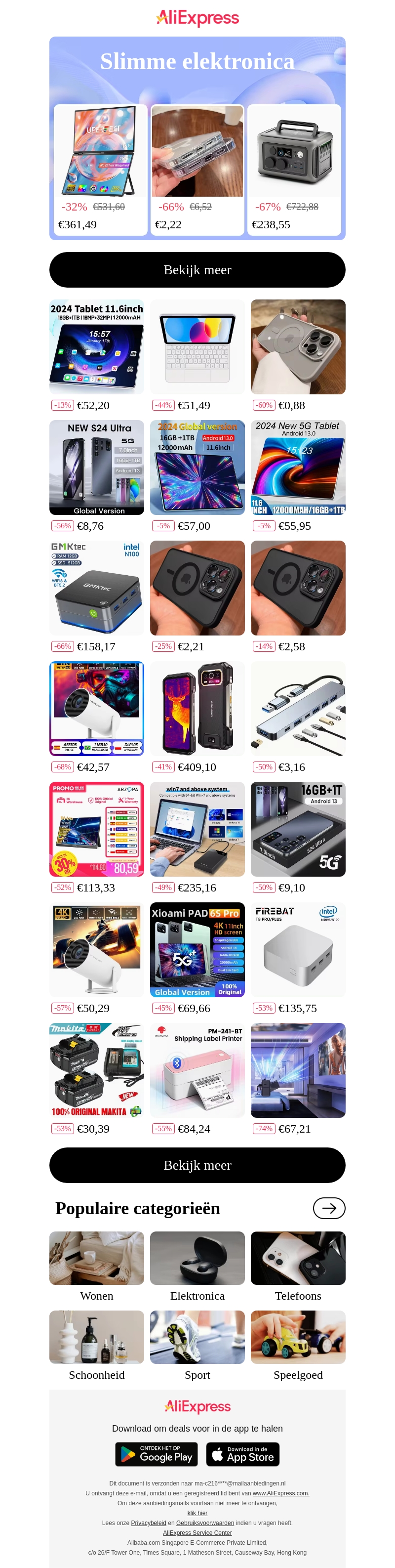Image resolution: width=395 pixels, height=1568 pixels.
Task: View the USB hub deal at €3,16
Action: [298, 709]
